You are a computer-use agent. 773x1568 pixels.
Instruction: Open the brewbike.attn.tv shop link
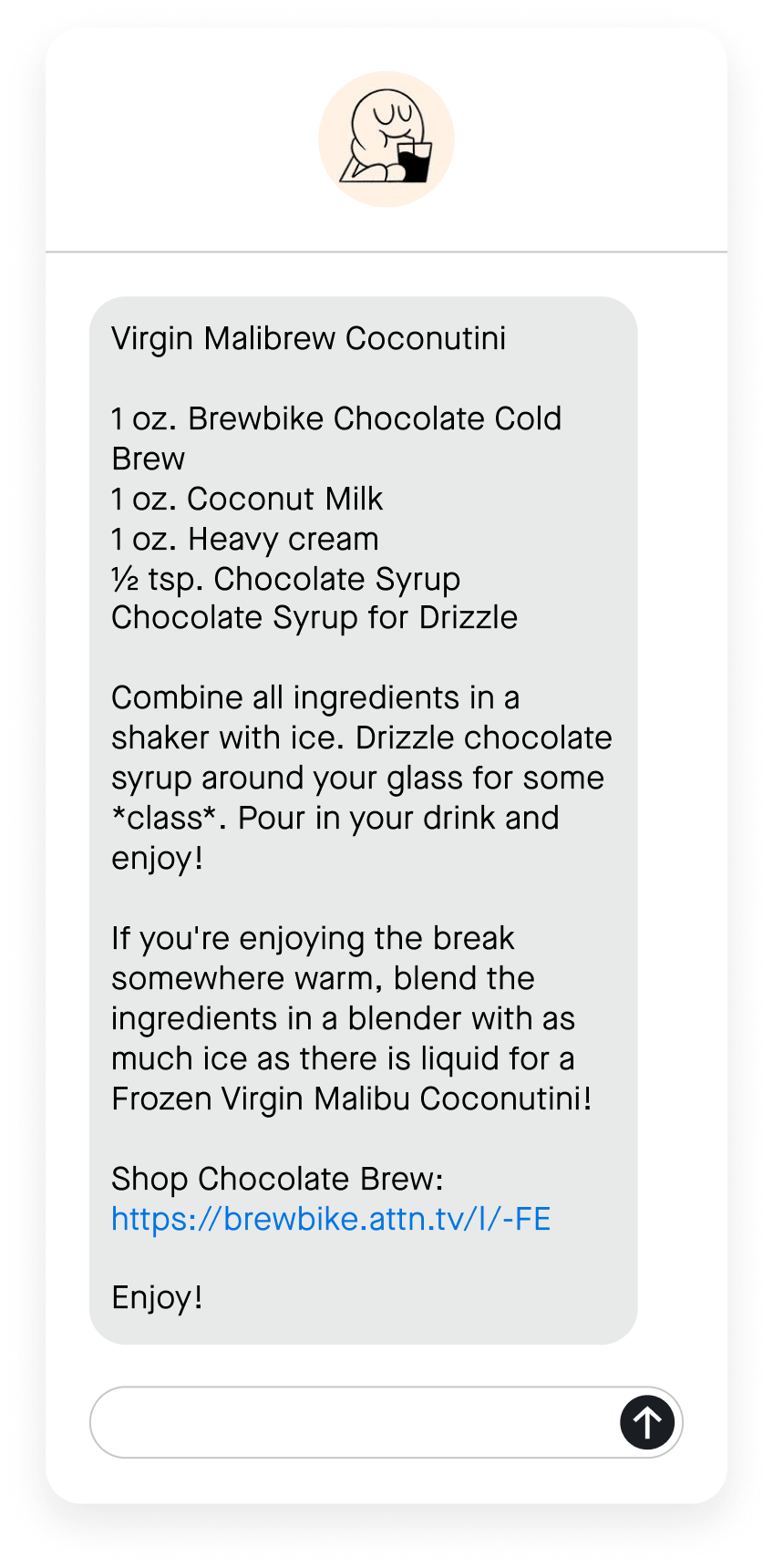(x=331, y=1219)
